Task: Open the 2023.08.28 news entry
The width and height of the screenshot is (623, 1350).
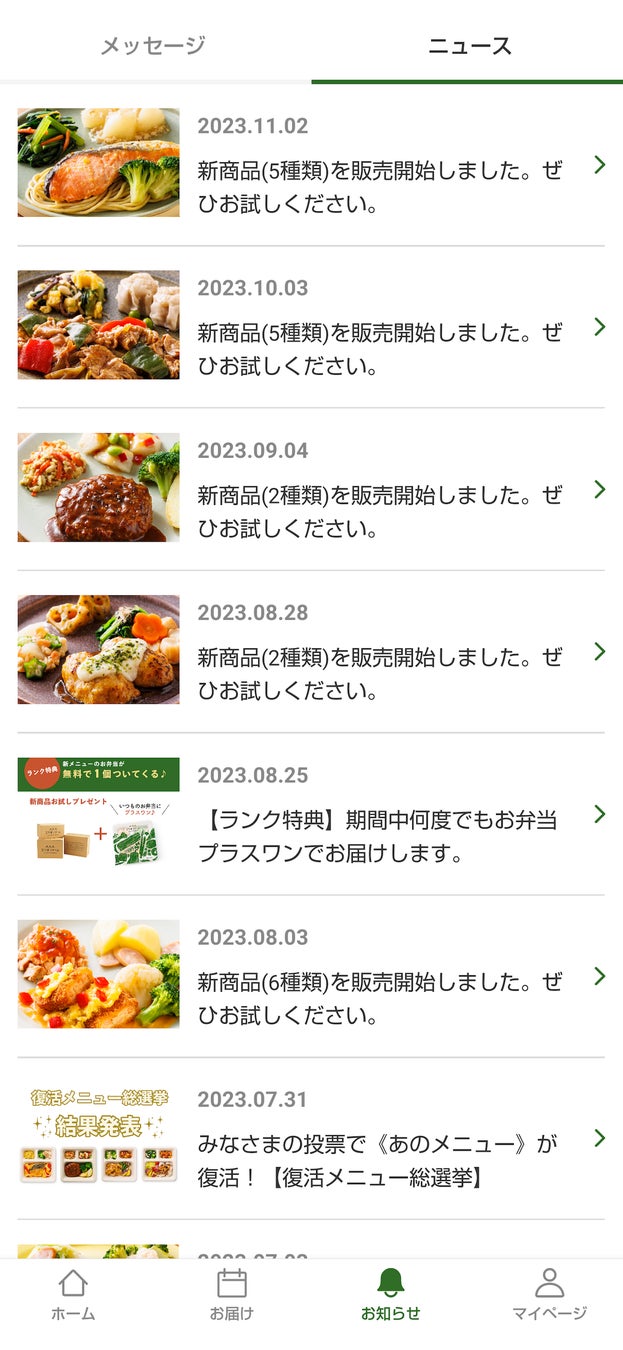Action: tap(311, 651)
